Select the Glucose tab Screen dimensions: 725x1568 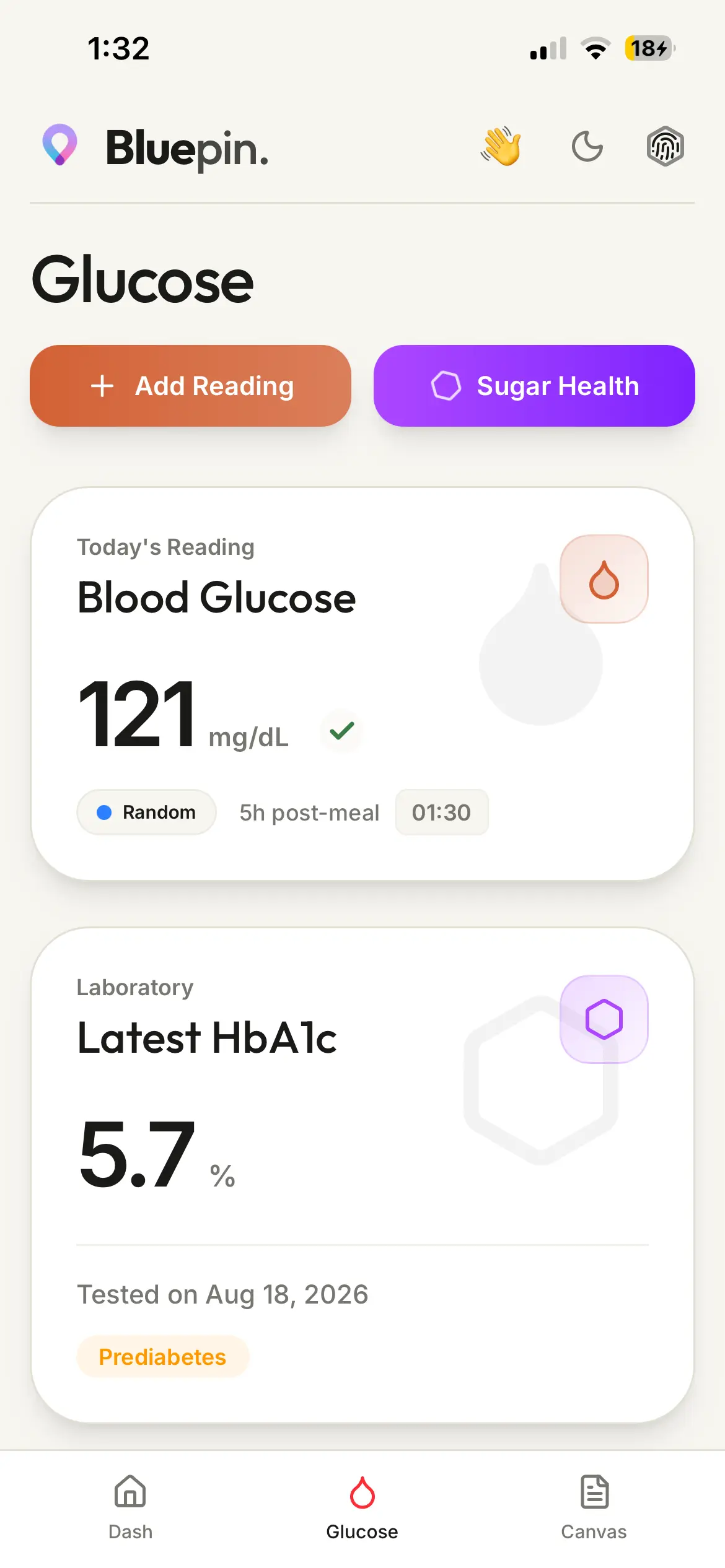tap(362, 1507)
